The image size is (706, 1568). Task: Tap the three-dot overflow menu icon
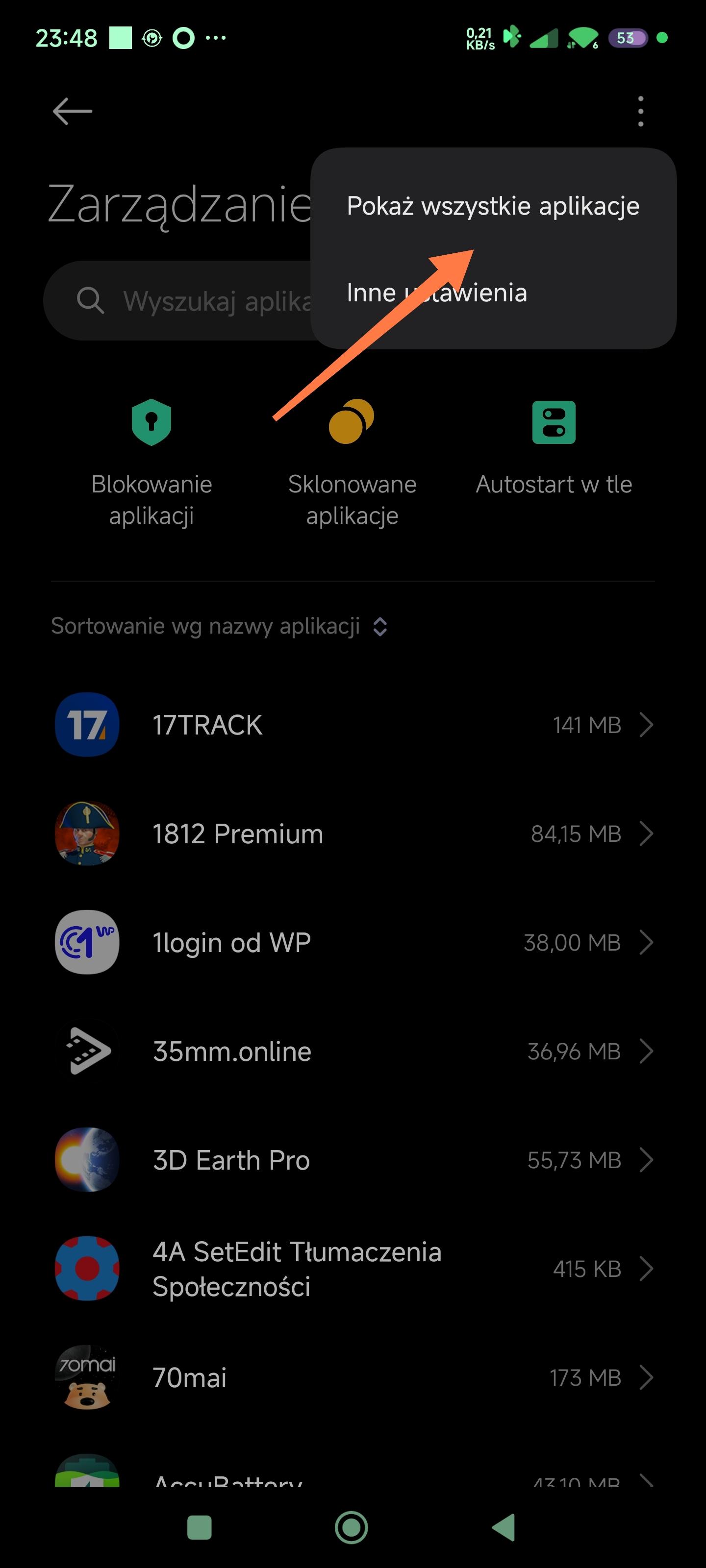point(640,111)
